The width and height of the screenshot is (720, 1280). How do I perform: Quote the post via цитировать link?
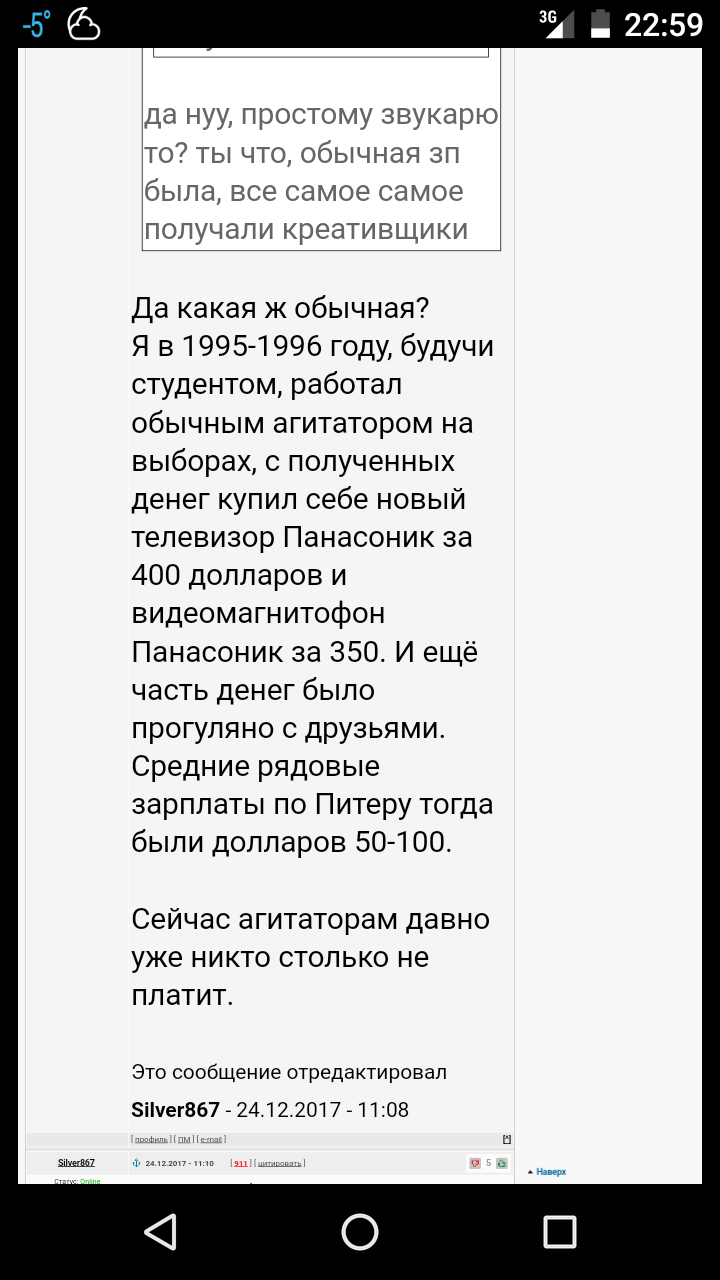pos(280,1163)
